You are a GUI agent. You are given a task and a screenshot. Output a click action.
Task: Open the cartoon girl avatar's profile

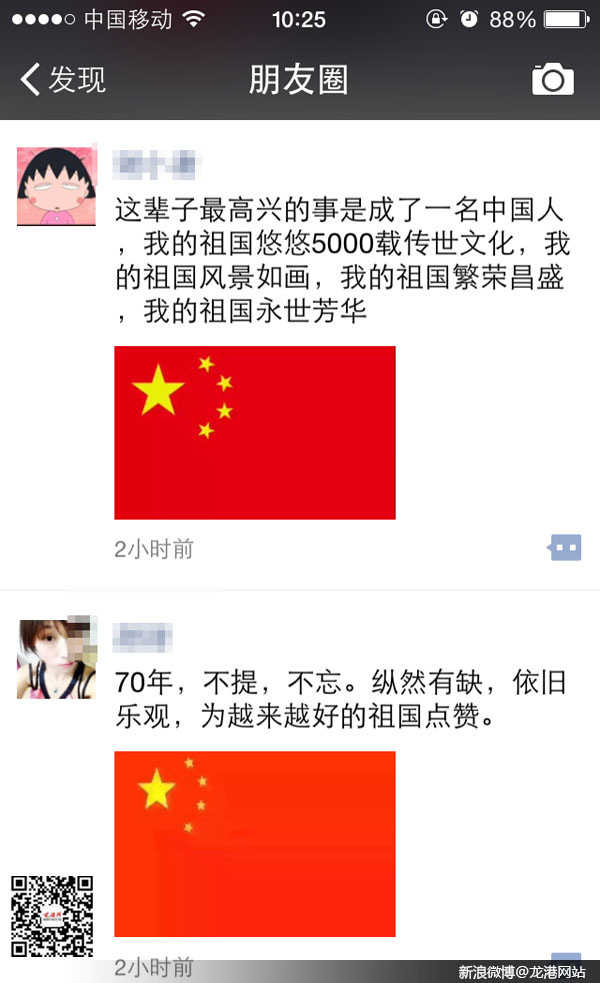pos(49,185)
